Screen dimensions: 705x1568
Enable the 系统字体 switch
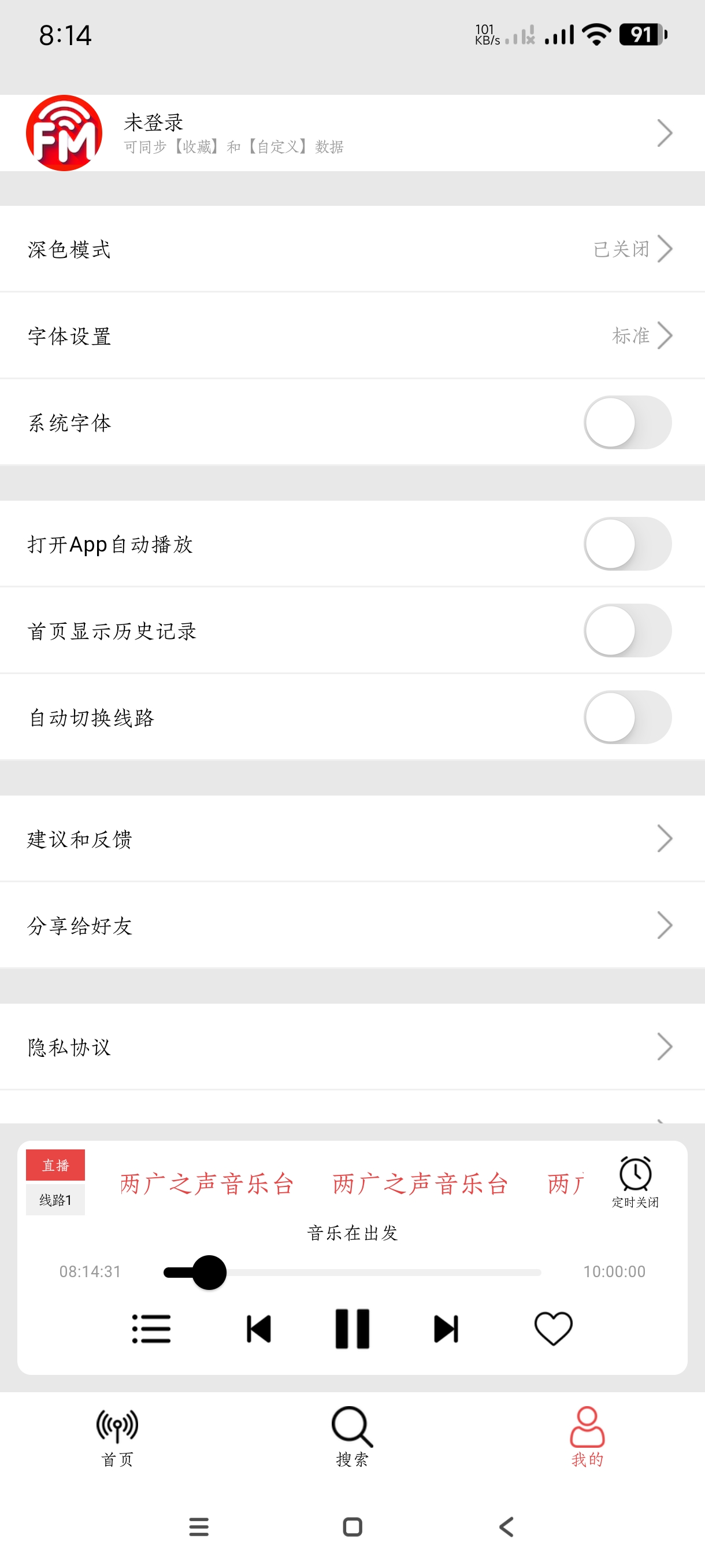(627, 423)
